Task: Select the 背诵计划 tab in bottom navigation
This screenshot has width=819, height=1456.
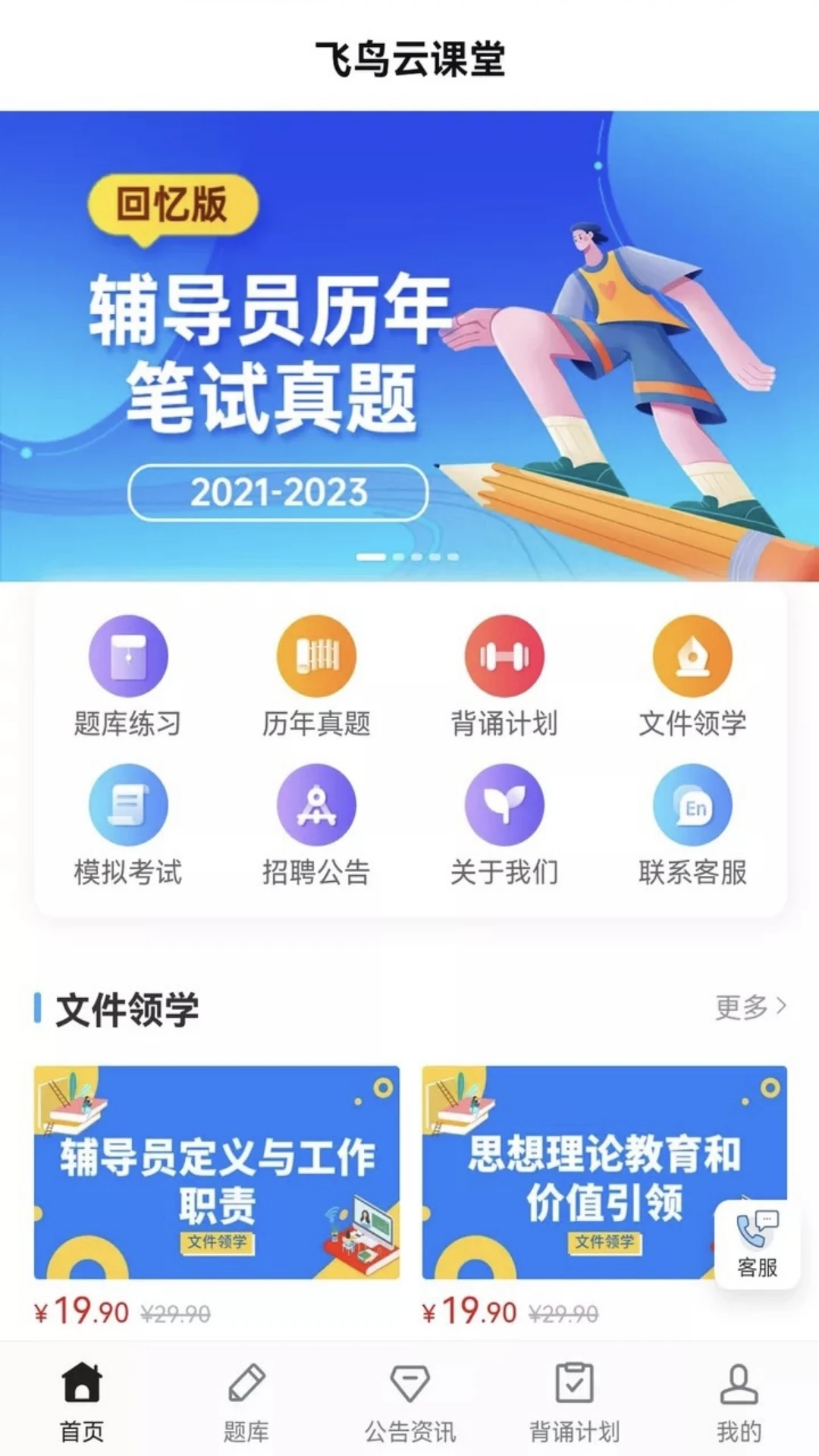Action: [x=574, y=1401]
